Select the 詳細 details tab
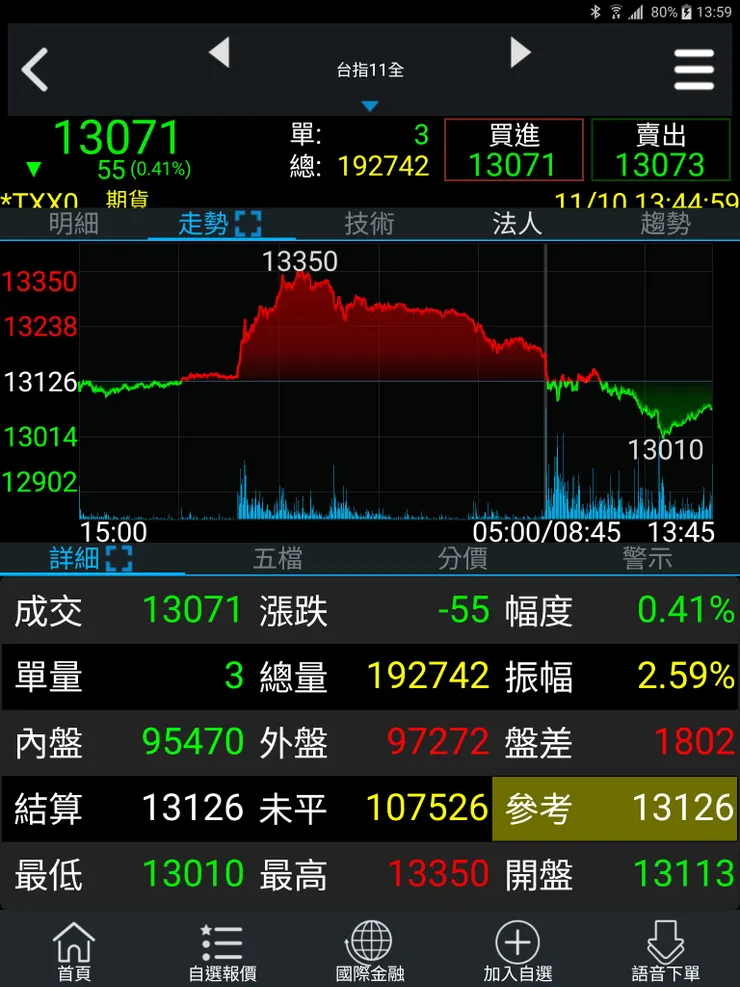 point(91,559)
